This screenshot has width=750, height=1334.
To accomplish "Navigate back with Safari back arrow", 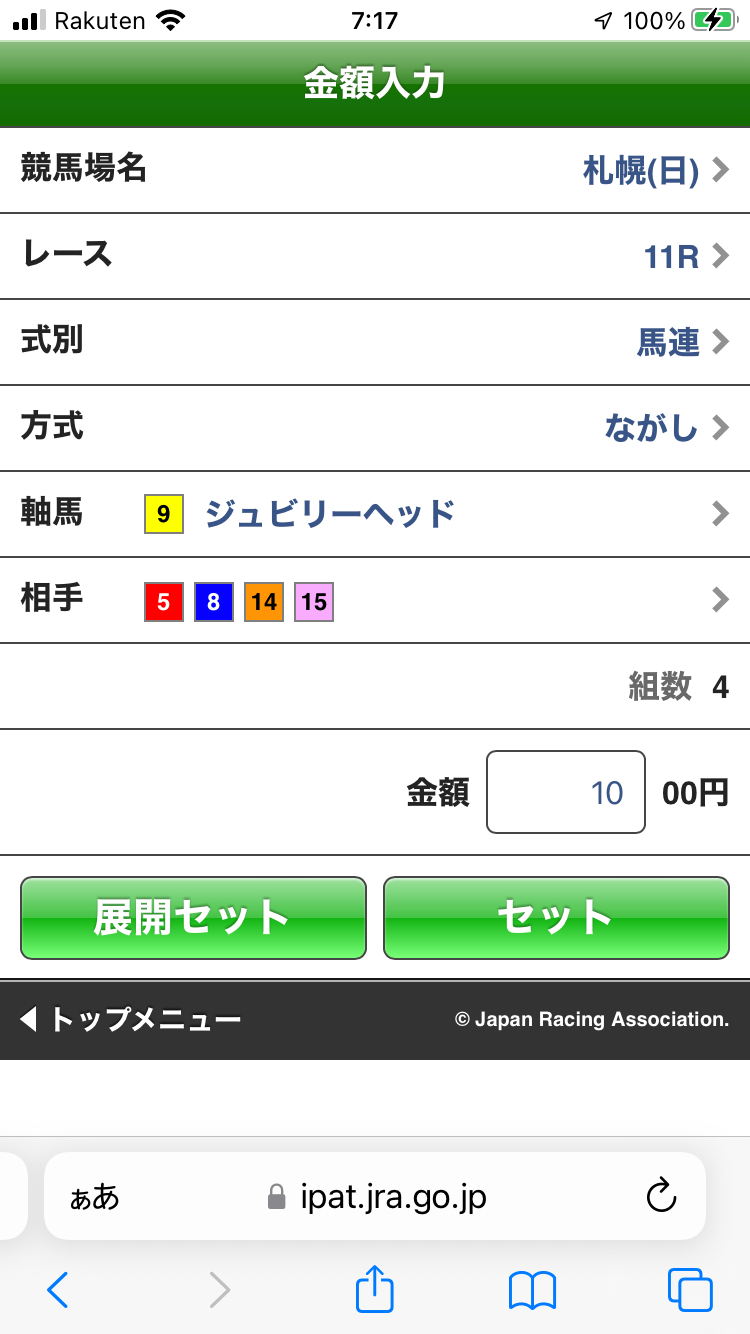I will pos(57,1290).
